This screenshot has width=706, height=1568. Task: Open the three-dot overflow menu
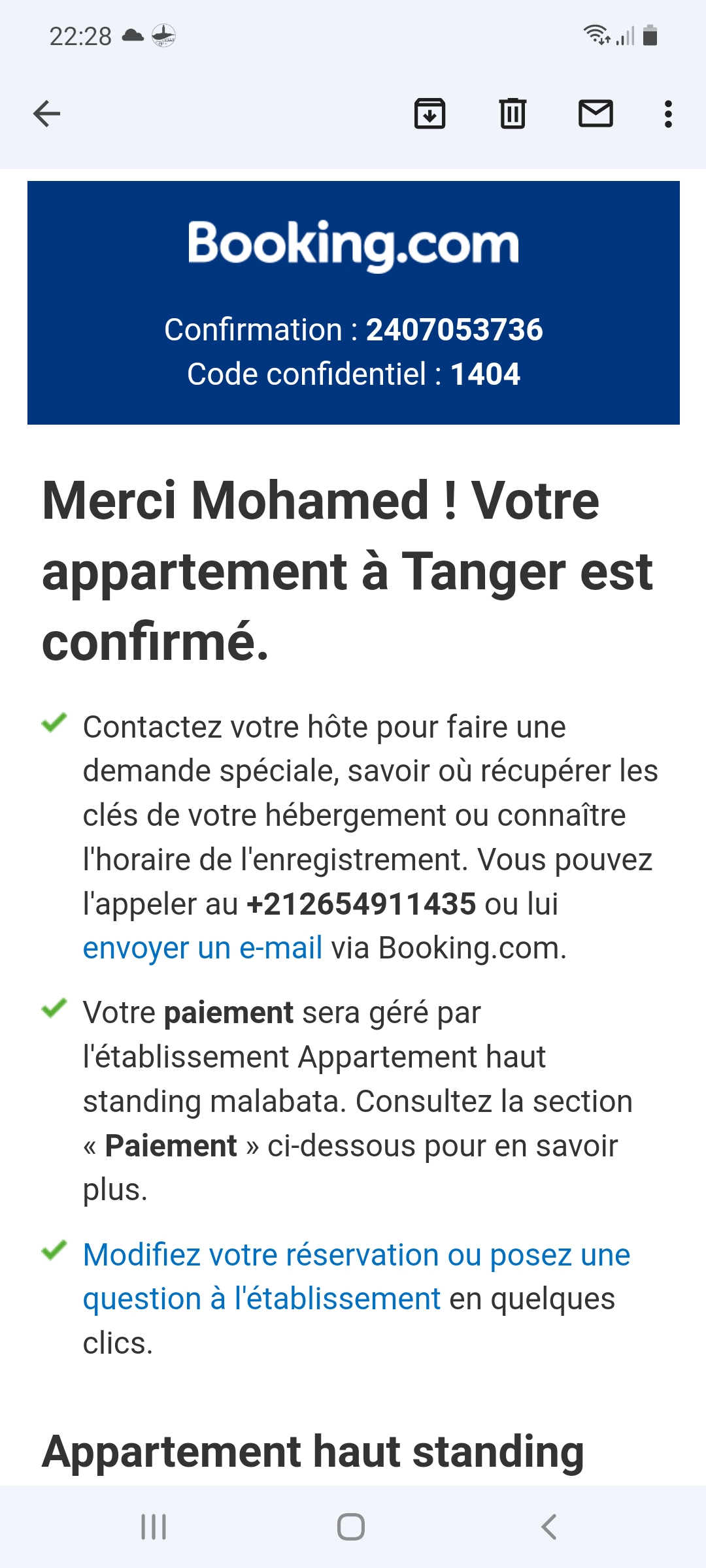(x=667, y=114)
